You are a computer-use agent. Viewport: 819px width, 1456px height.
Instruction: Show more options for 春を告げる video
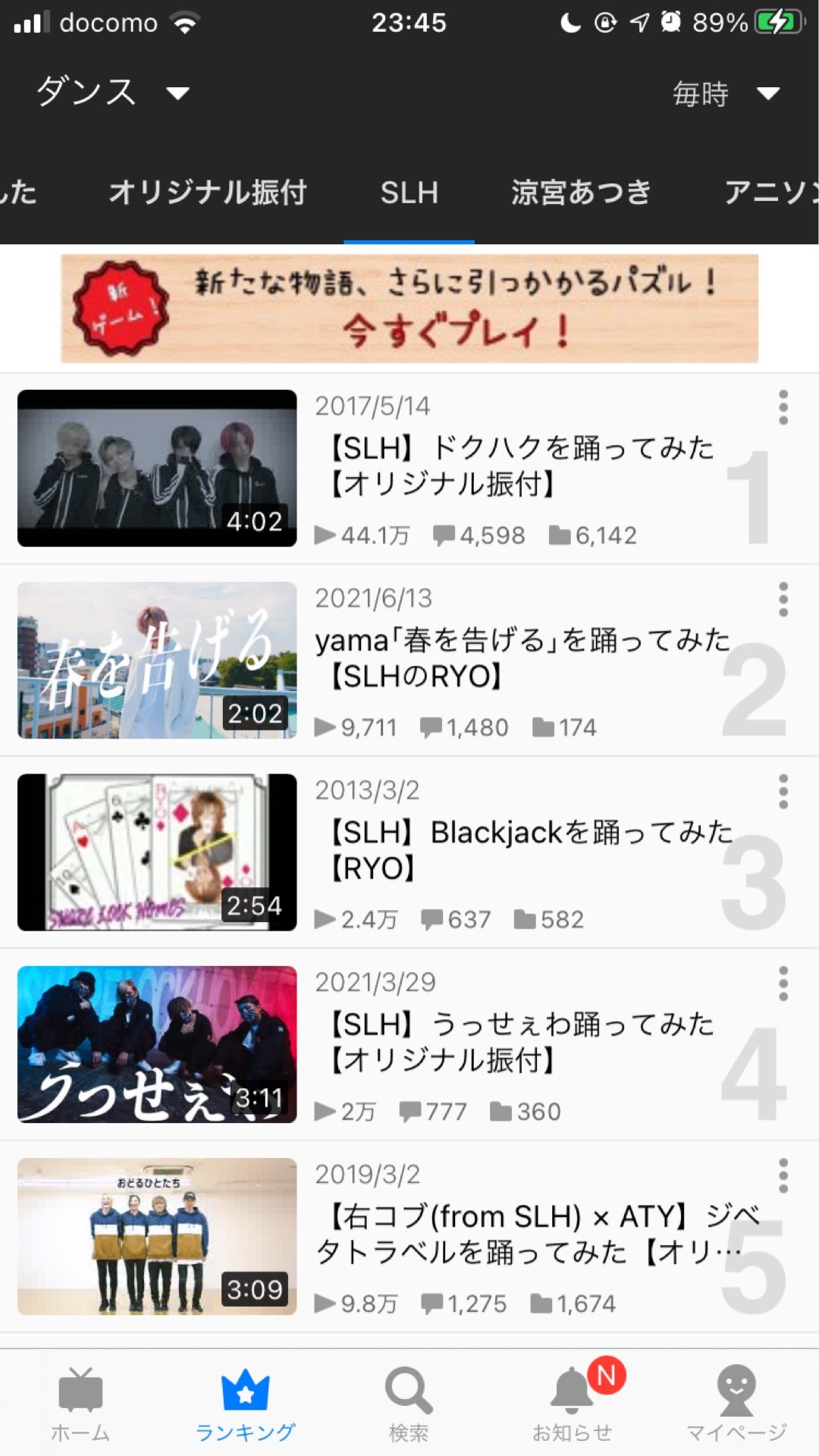coord(783,600)
